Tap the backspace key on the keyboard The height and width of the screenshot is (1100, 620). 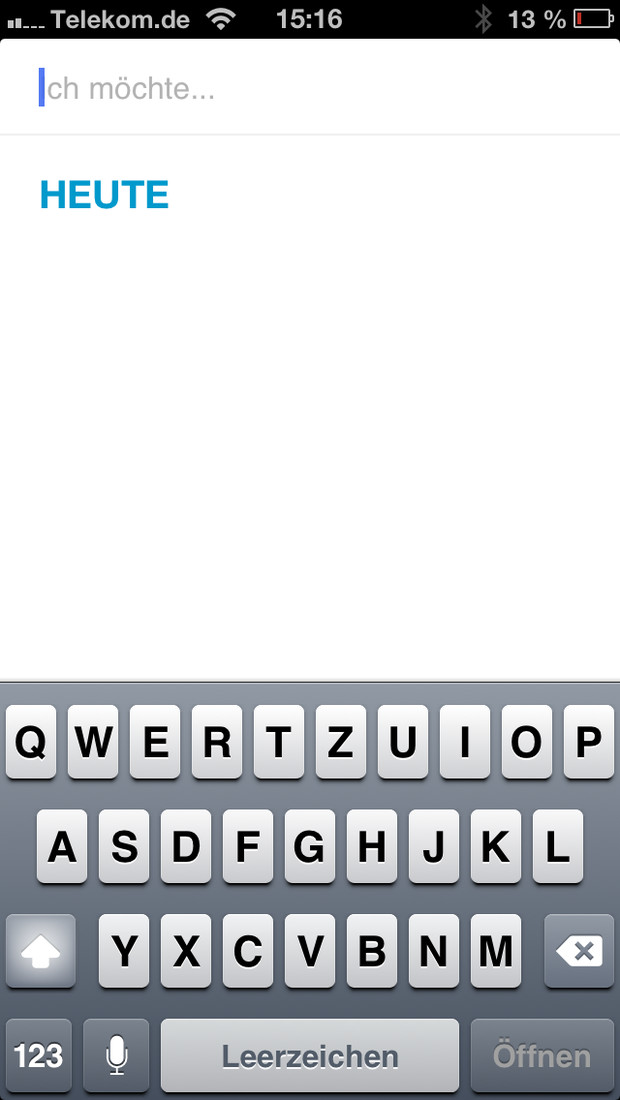tap(579, 951)
